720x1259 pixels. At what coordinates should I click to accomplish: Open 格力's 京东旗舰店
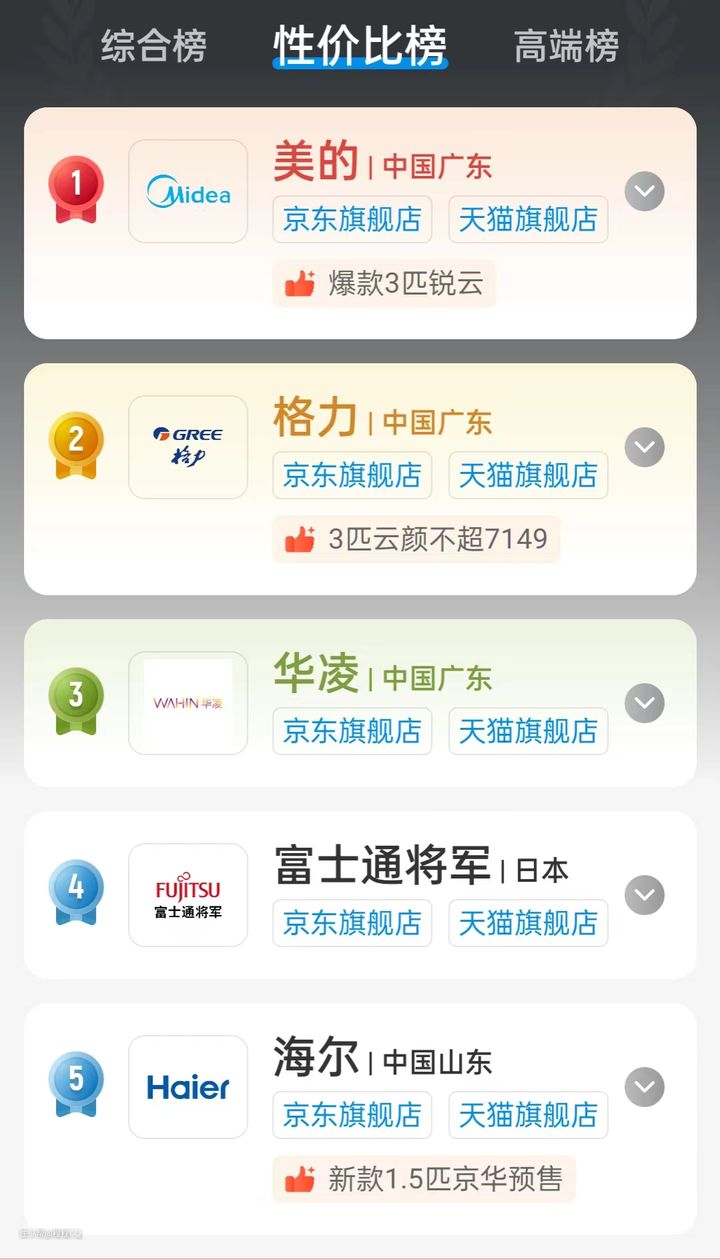click(352, 475)
